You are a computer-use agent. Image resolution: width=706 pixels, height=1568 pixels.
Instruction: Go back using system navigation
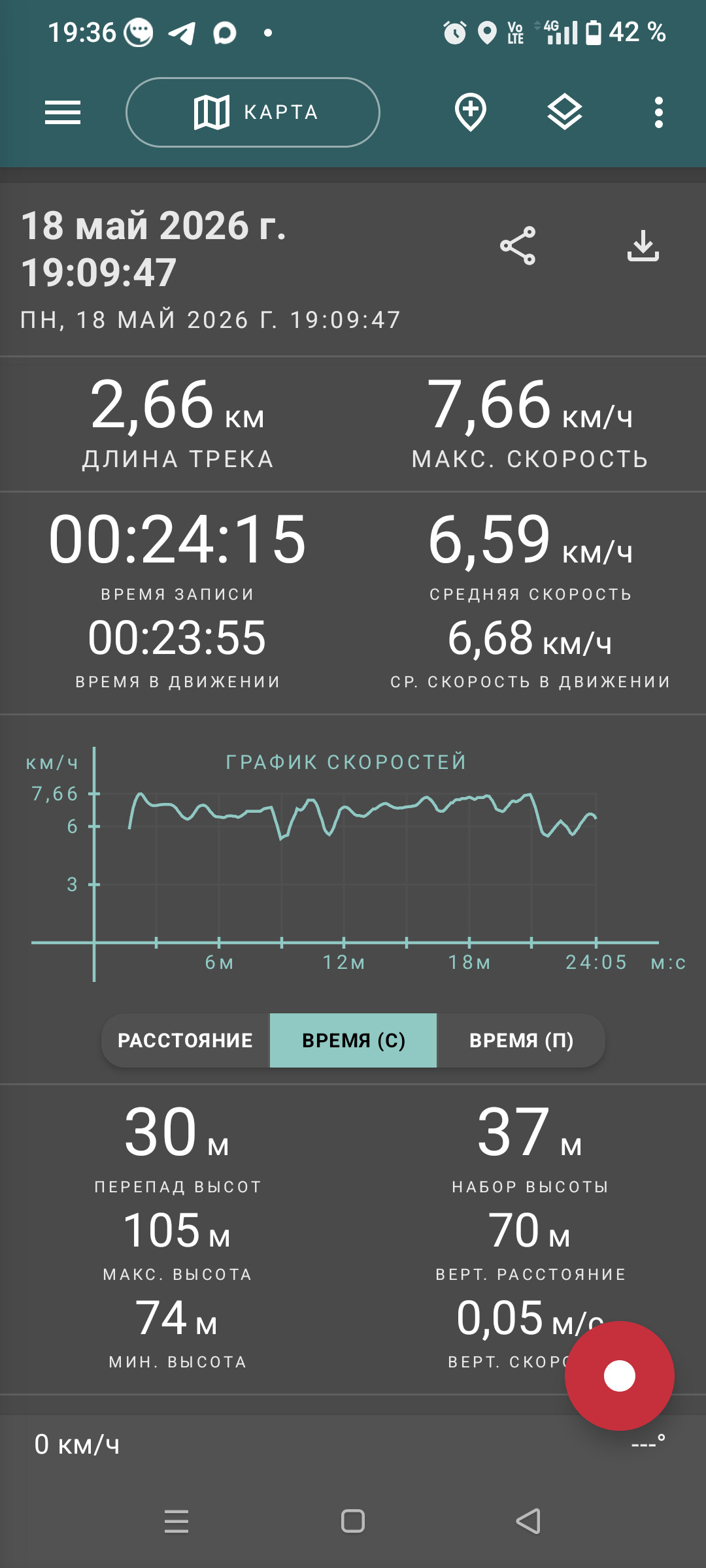click(528, 1521)
